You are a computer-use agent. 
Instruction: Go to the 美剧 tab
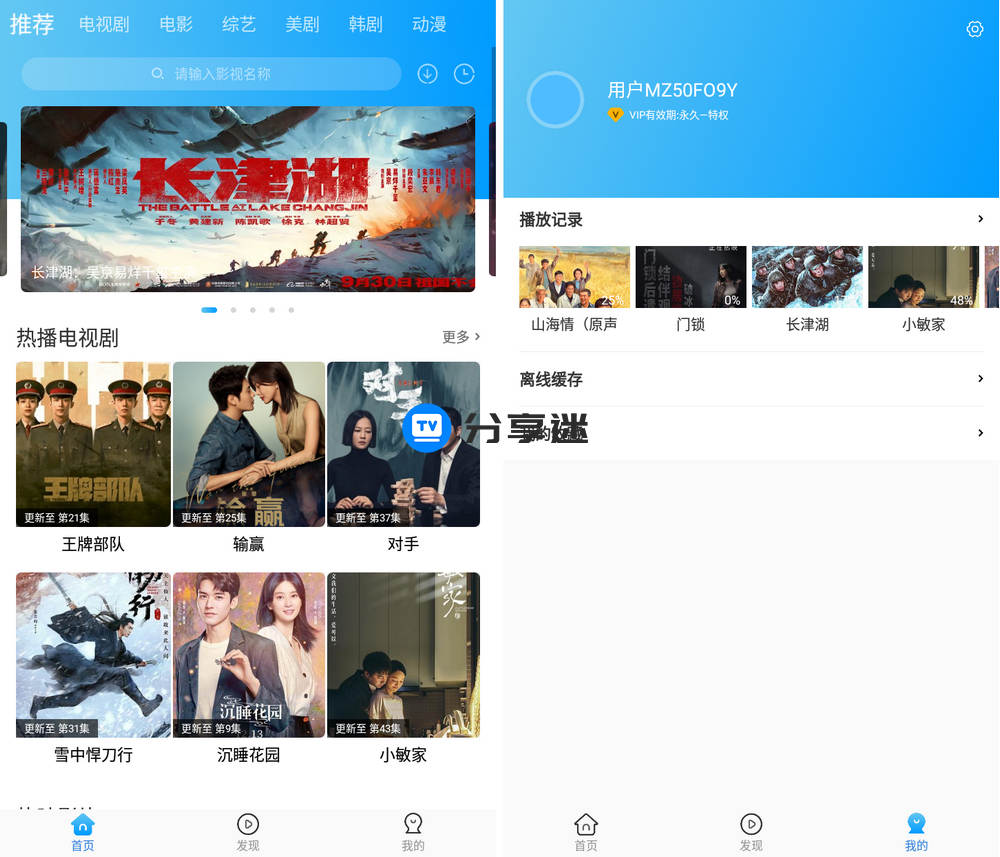[x=302, y=24]
